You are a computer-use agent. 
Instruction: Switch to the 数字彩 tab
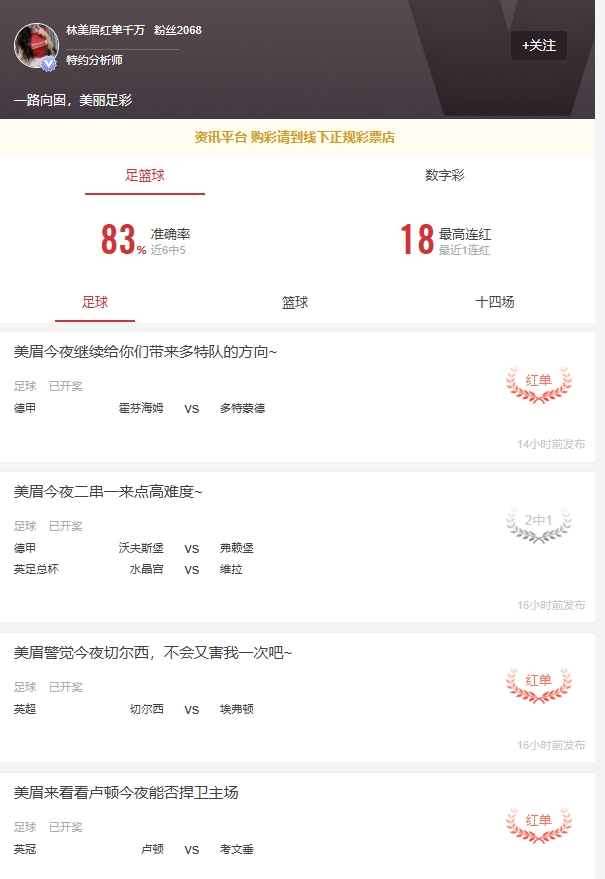pos(444,175)
